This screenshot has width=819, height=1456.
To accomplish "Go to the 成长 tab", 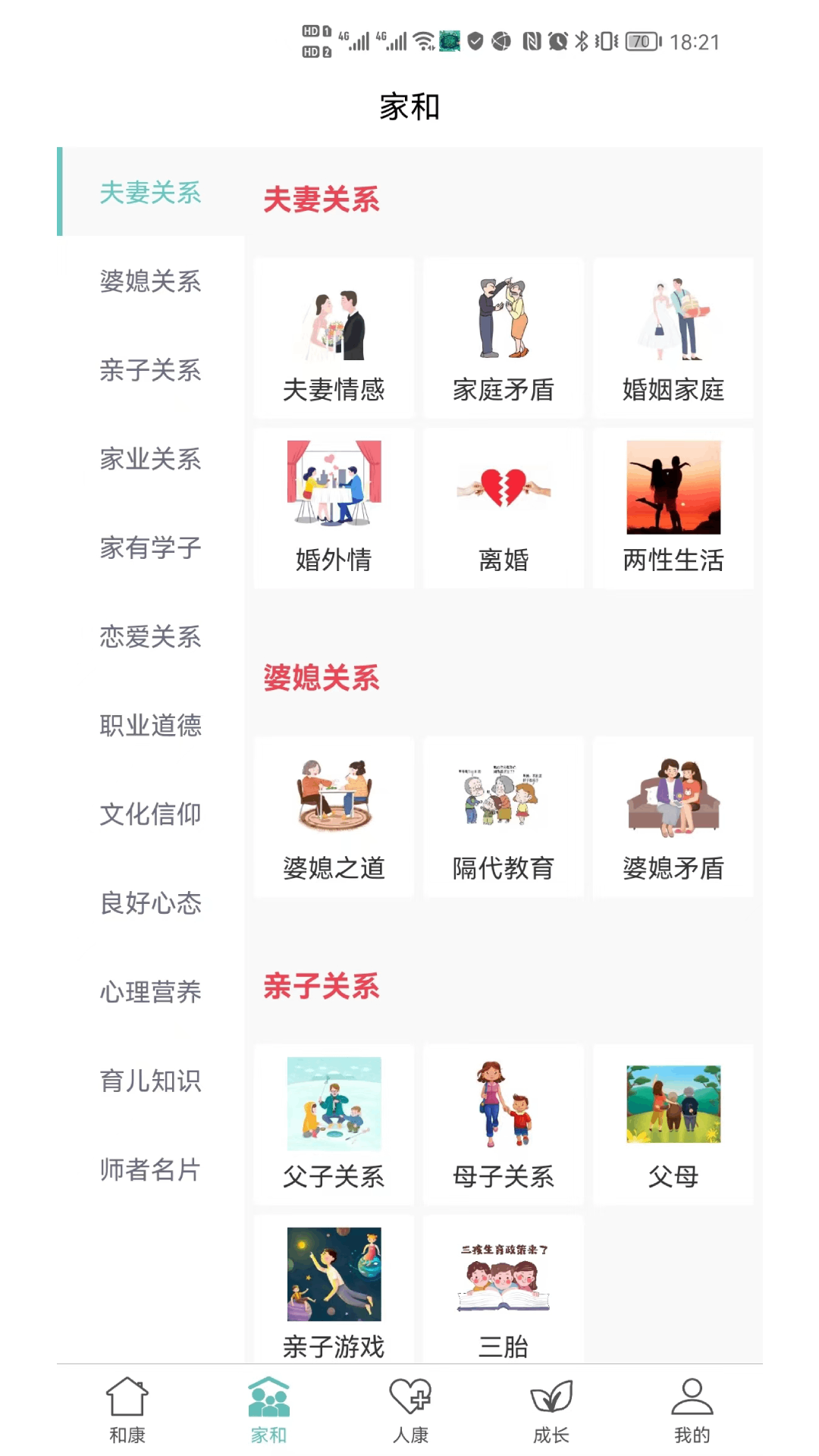I will pos(551,1410).
